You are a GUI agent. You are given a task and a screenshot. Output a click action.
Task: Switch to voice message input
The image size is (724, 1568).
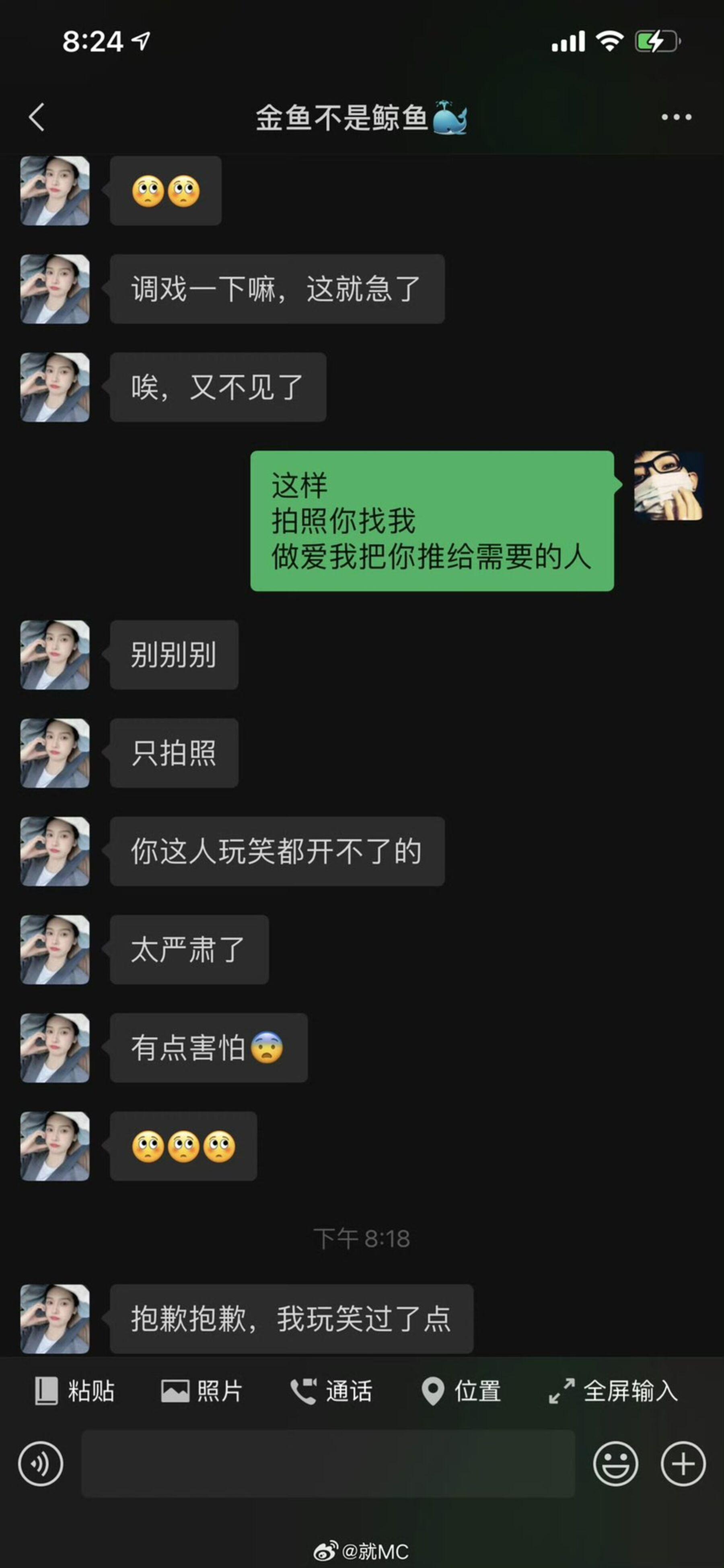click(x=41, y=1464)
